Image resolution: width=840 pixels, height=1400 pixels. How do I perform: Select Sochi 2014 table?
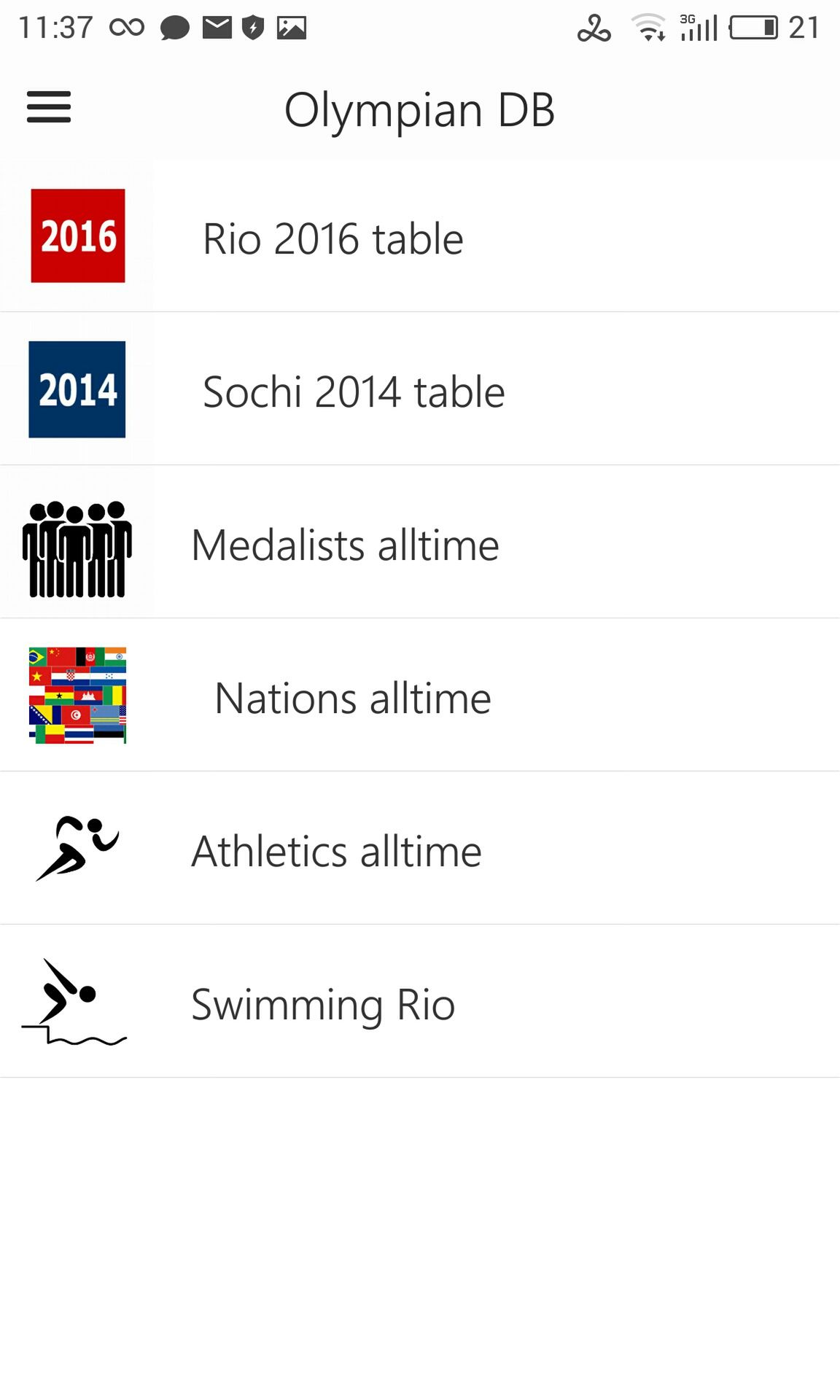coord(420,389)
